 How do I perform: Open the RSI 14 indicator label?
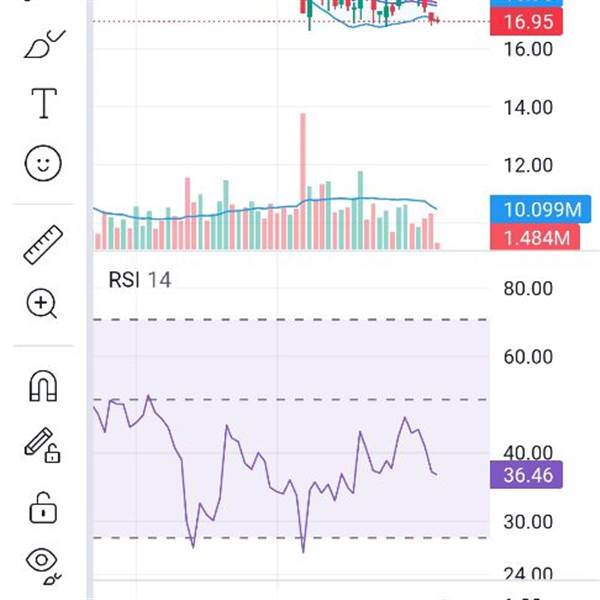coord(140,280)
